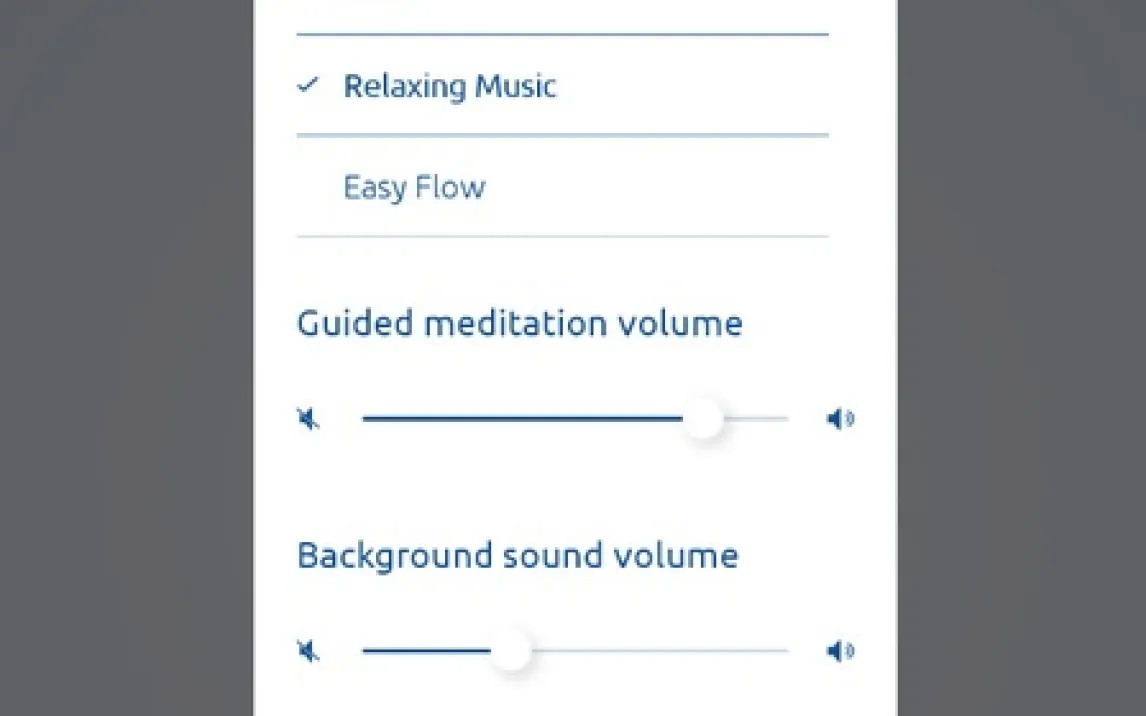The height and width of the screenshot is (716, 1146).
Task: Mute the background sound volume
Action: click(309, 652)
